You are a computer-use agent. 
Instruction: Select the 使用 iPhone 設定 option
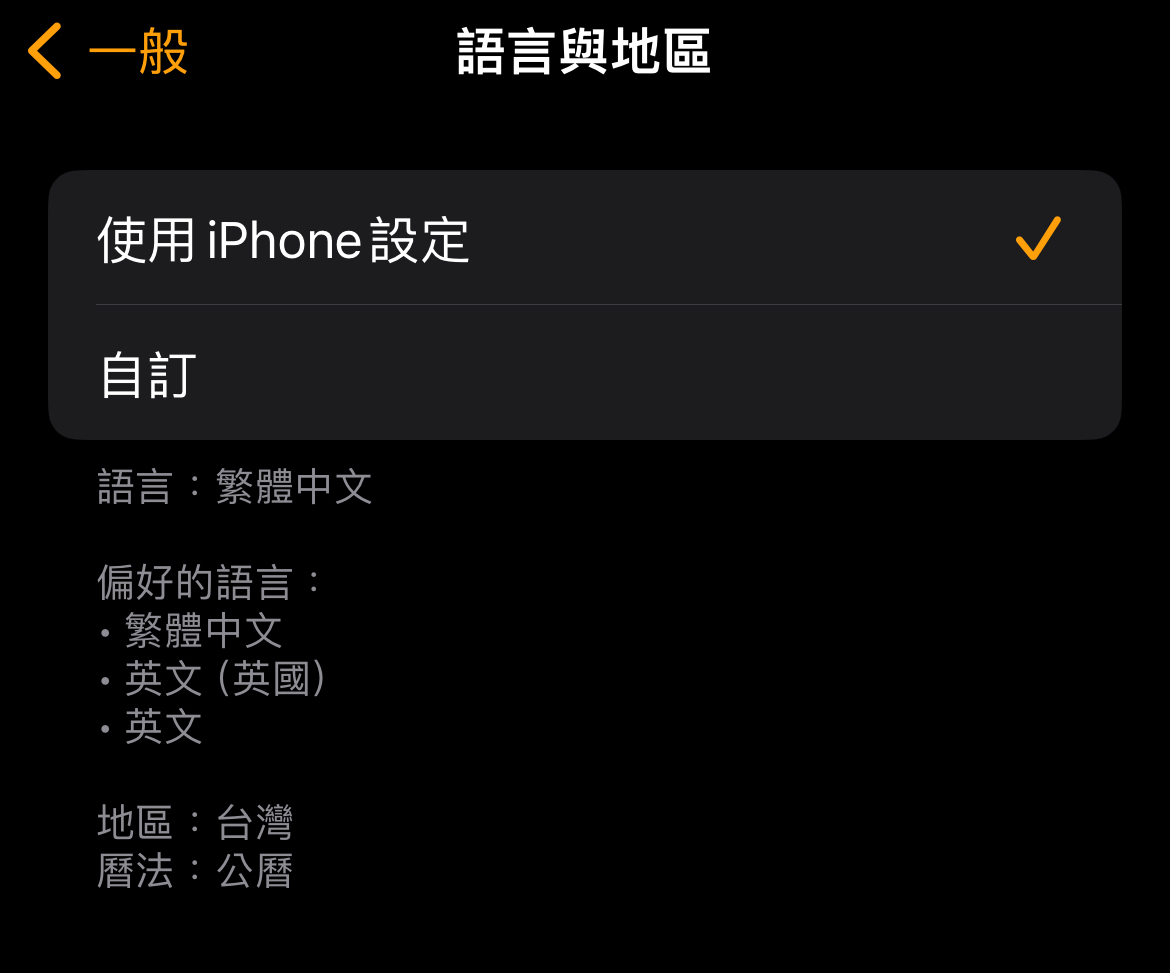[x=584, y=239]
